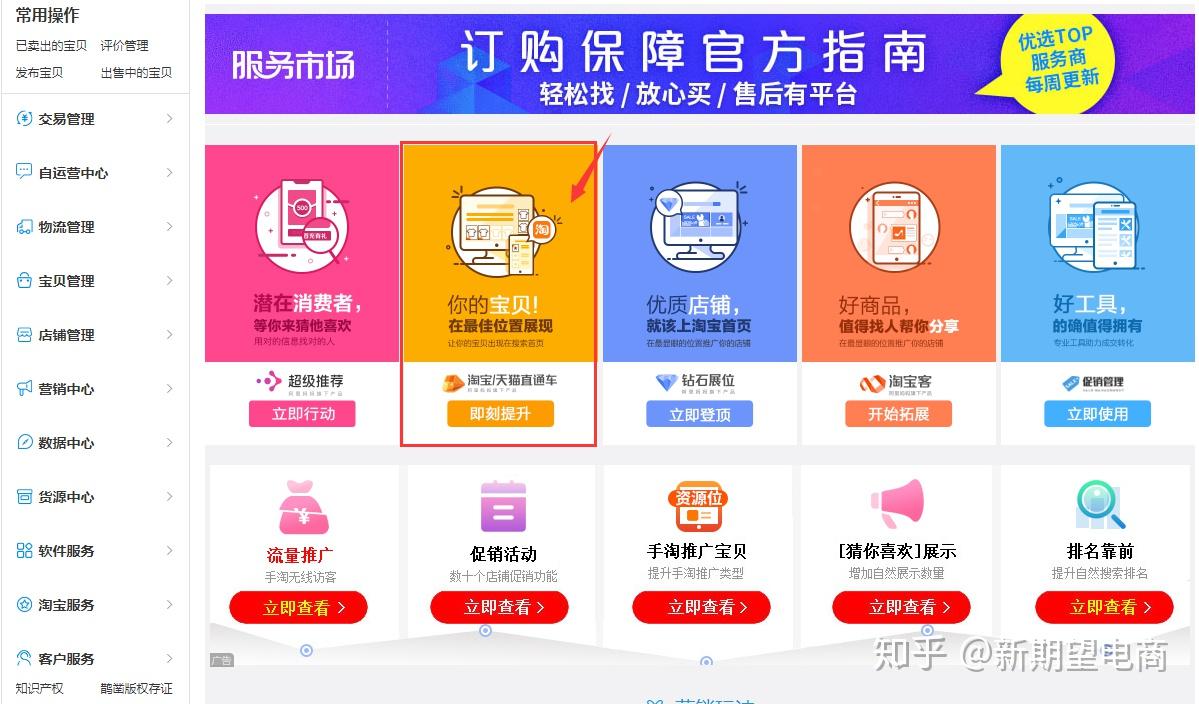Screen dimensions: 1199x704
Task: Tap 立即查看 under 促销活动
Action: point(499,607)
